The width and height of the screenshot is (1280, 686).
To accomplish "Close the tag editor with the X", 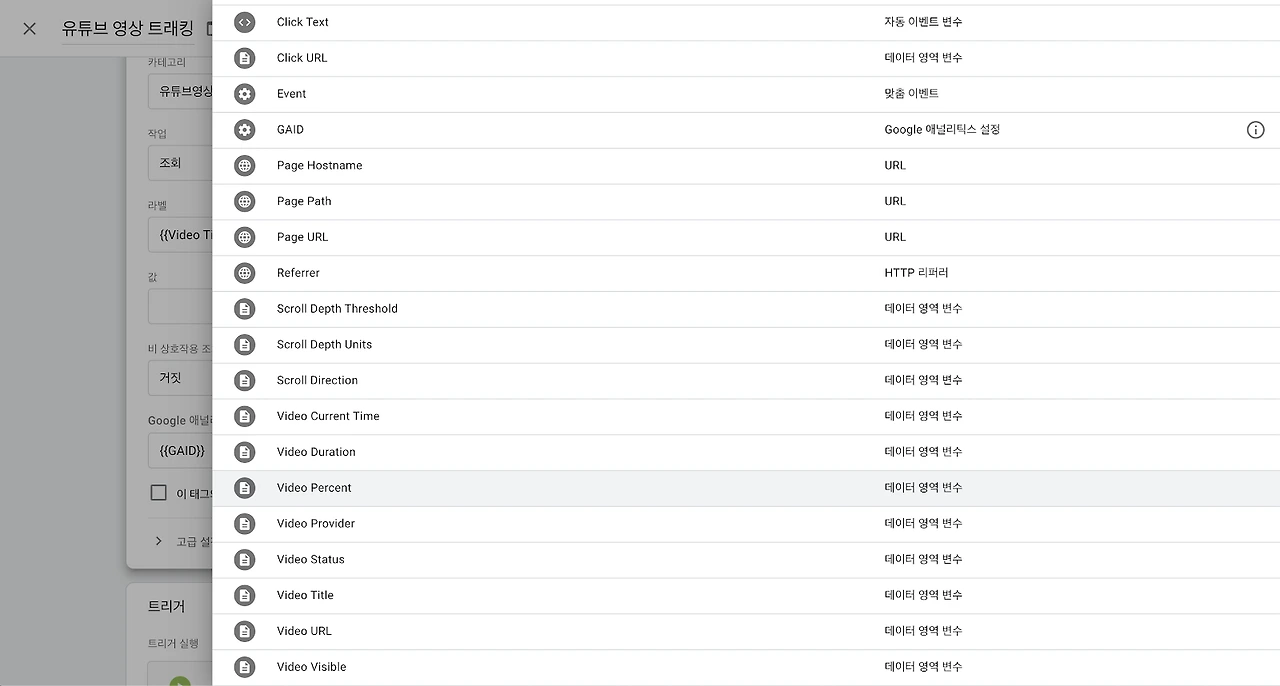I will click(x=29, y=28).
